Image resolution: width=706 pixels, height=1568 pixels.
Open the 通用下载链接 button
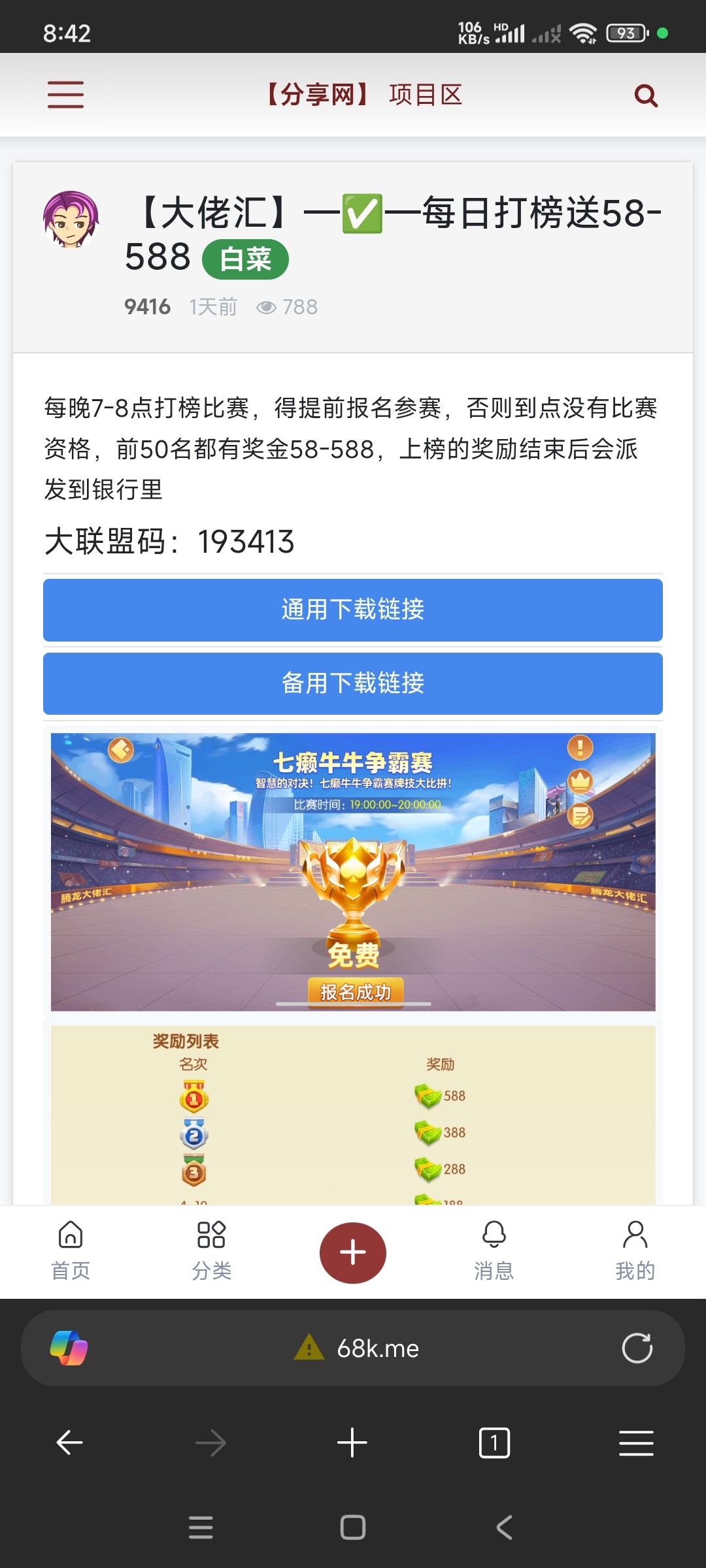point(353,610)
